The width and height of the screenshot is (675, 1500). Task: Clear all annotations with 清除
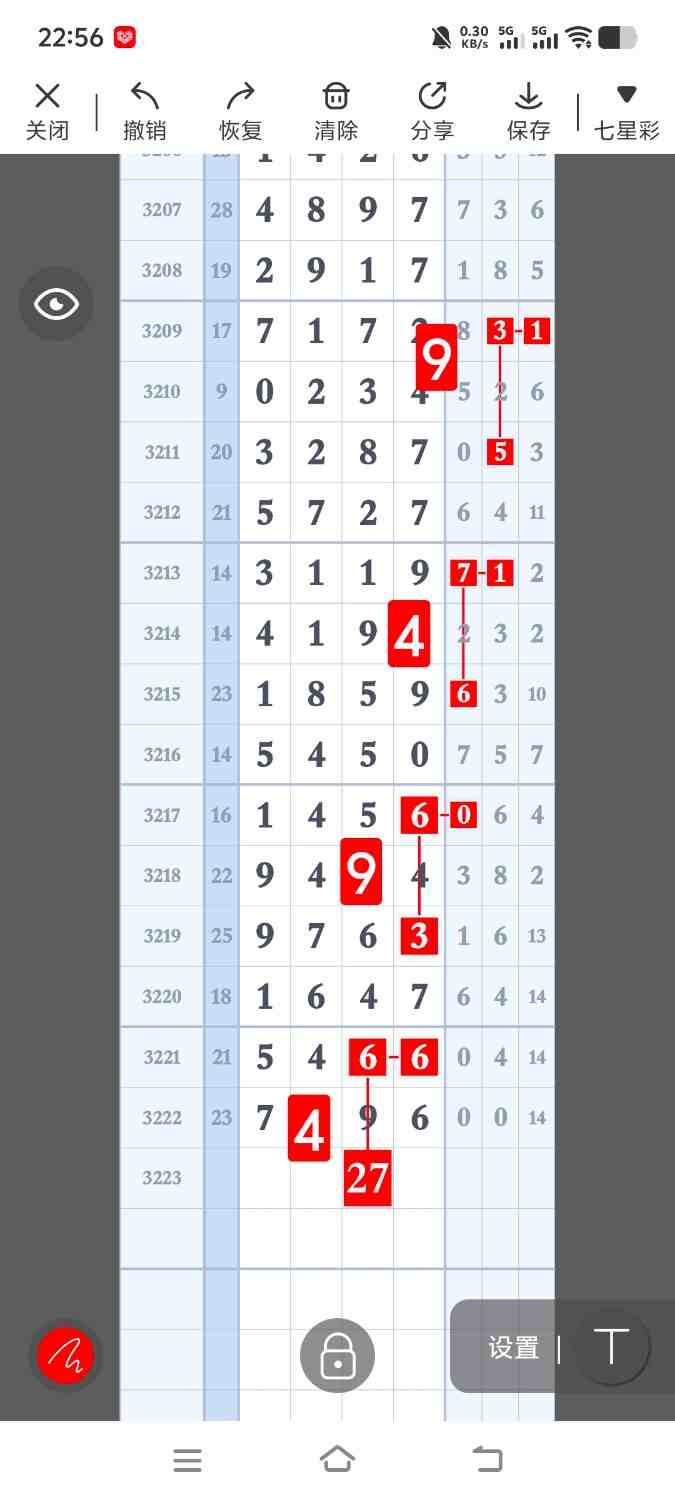click(336, 111)
